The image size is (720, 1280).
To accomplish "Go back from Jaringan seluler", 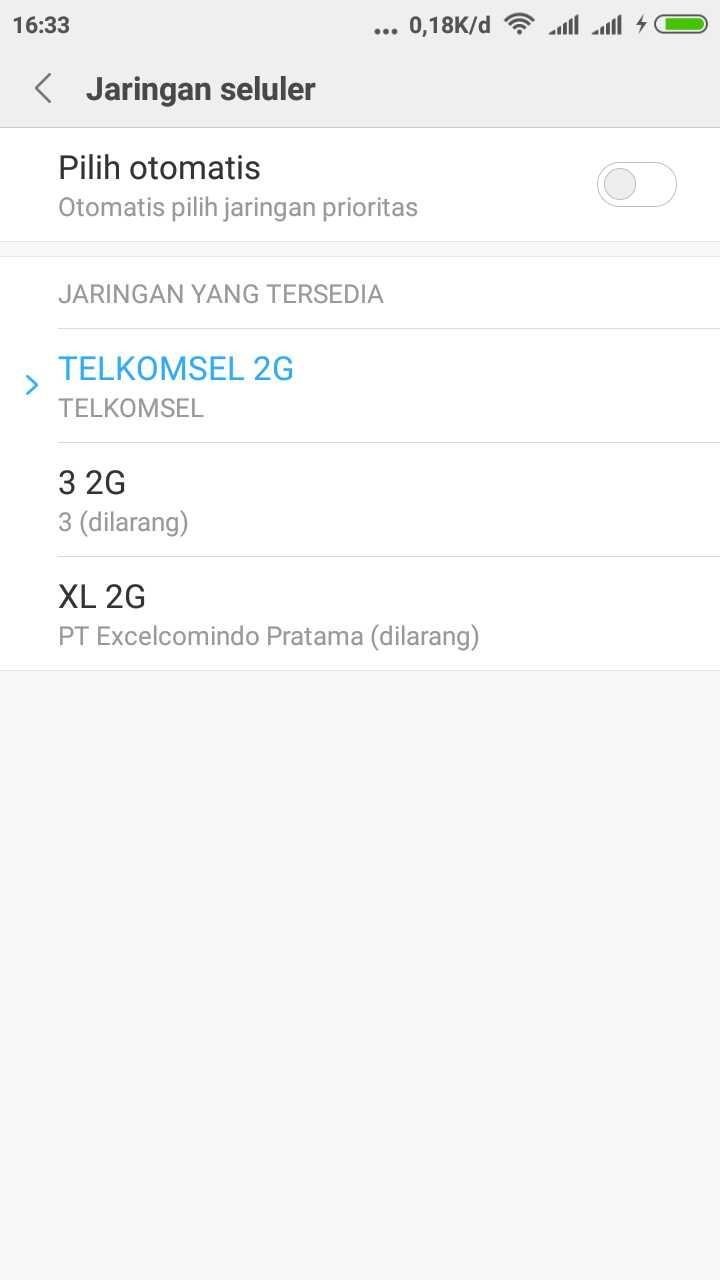I will tap(43, 89).
